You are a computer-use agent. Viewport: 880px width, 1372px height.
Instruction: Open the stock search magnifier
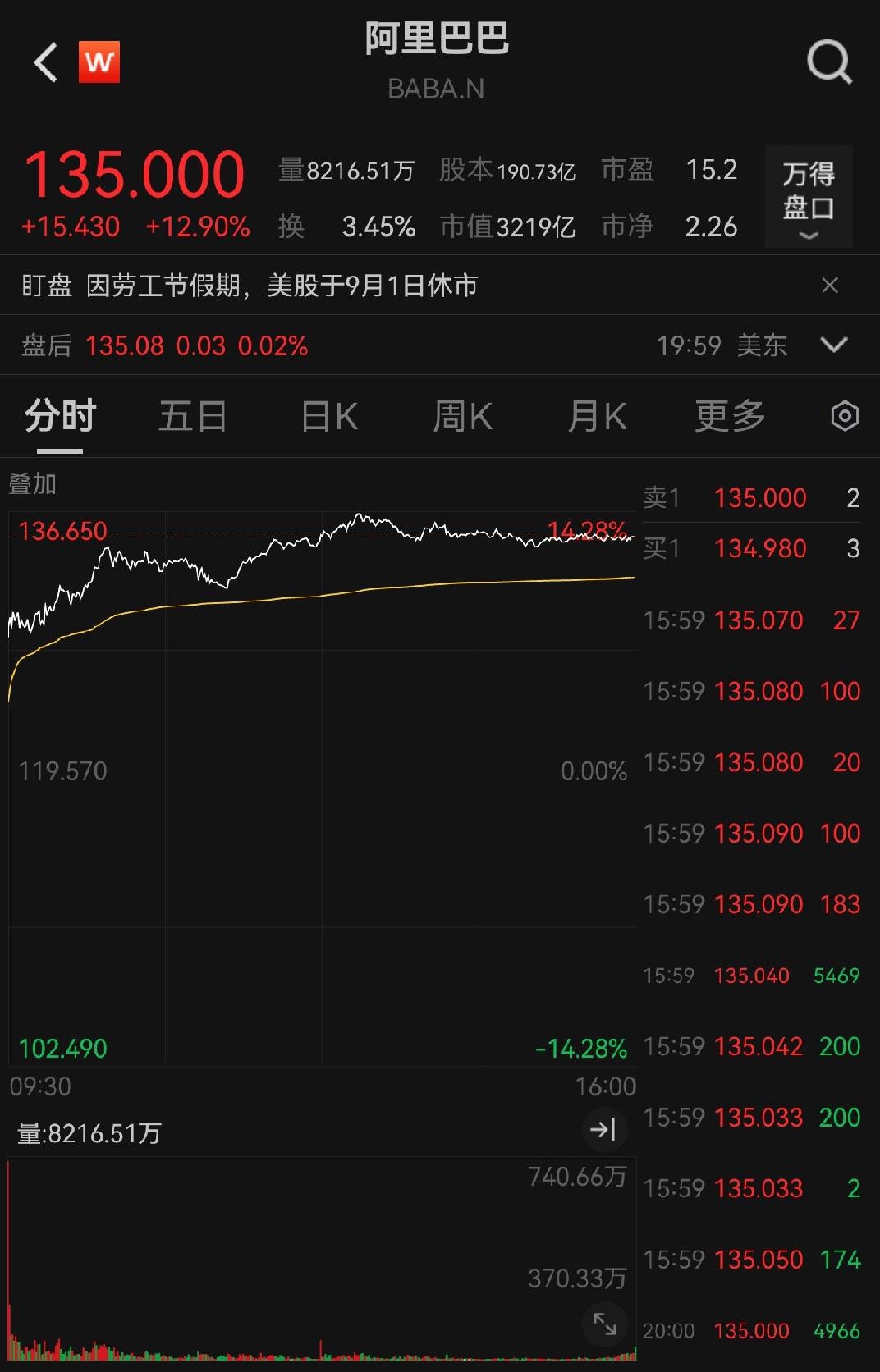point(829,62)
